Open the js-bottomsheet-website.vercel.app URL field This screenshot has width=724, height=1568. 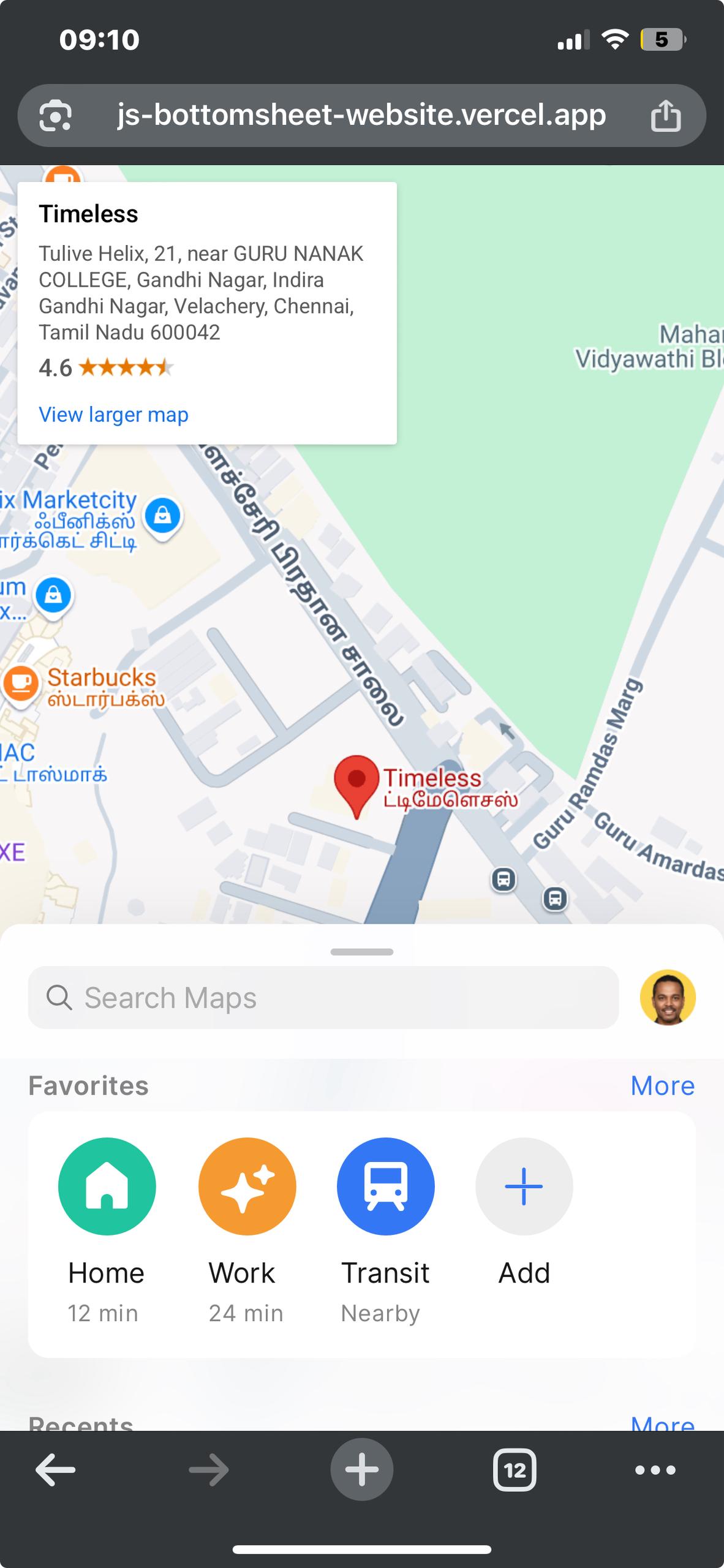(x=361, y=115)
